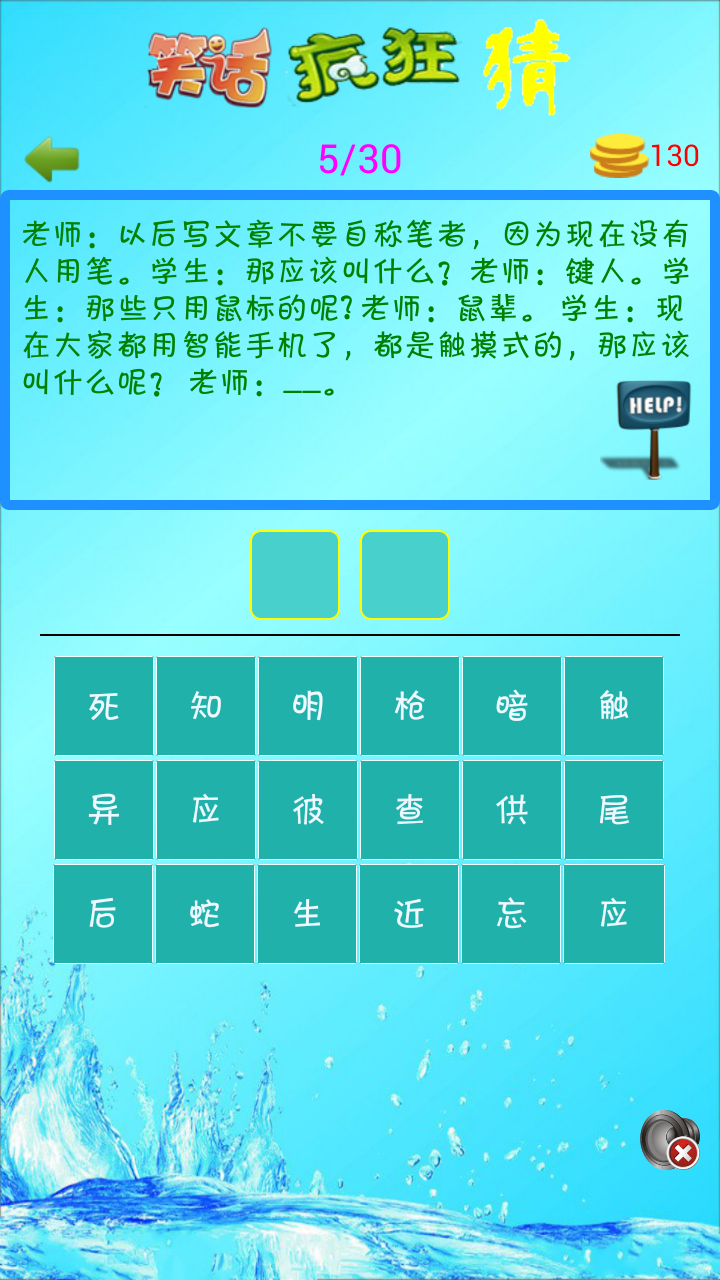The image size is (720, 1280).
Task: Pick the 生 character tile
Action: [308, 914]
